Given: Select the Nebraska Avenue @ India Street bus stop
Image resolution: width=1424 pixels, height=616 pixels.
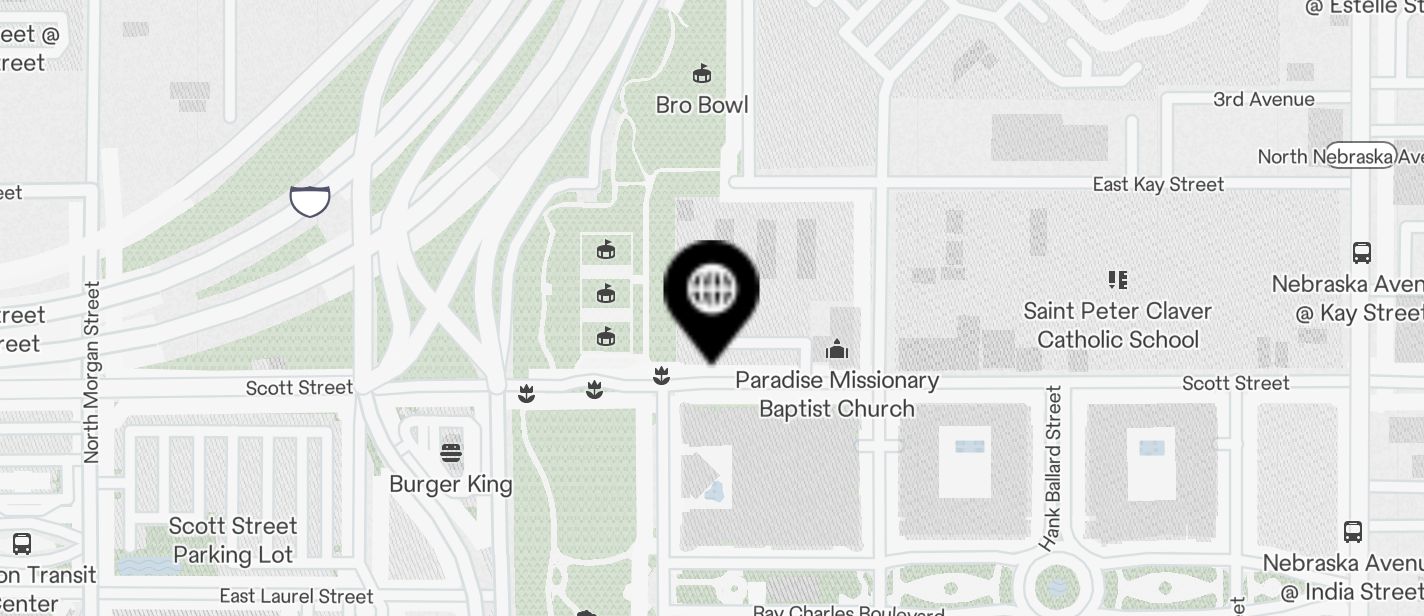Looking at the screenshot, I should (1352, 531).
